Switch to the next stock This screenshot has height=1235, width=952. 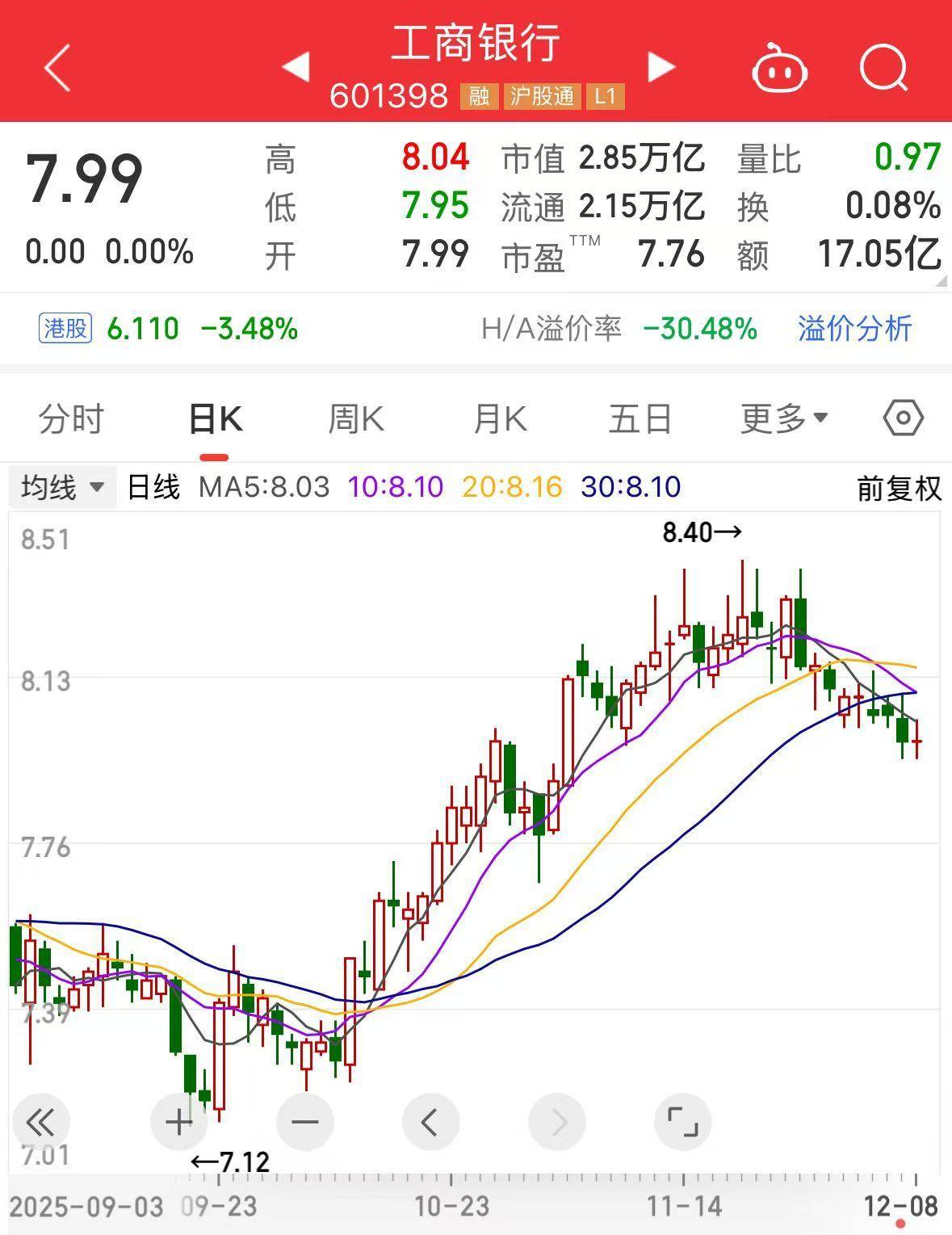(x=661, y=67)
